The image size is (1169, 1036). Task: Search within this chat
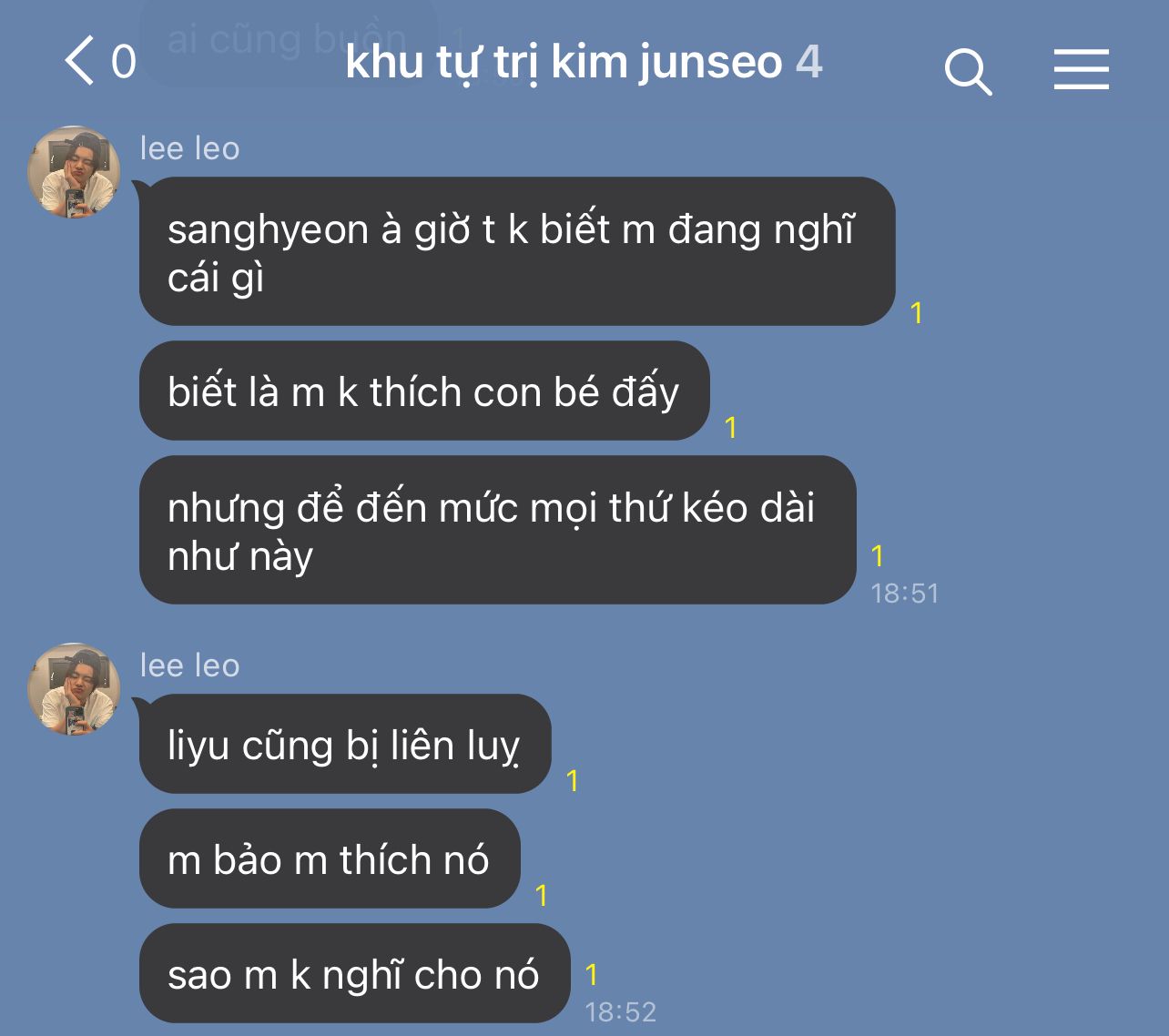point(967,71)
